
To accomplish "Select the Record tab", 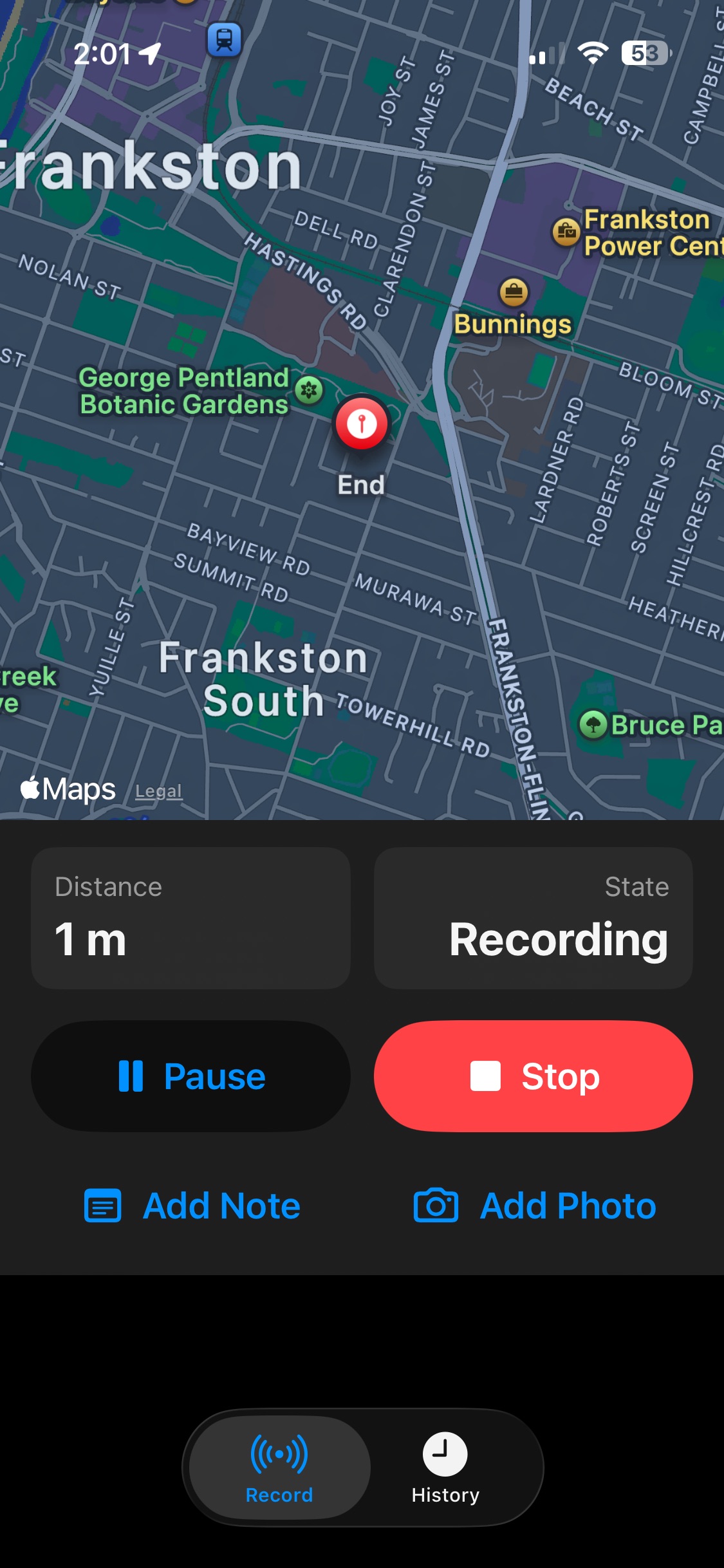I will point(279,1468).
